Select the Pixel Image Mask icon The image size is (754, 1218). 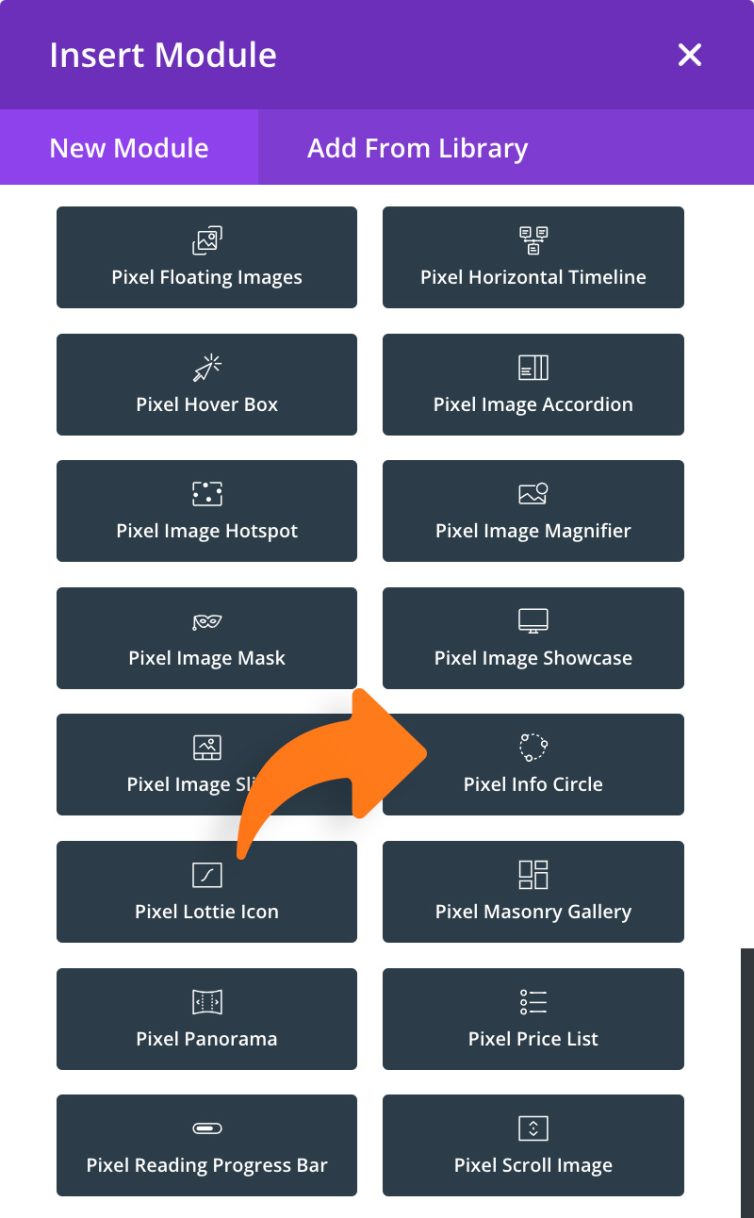206,621
